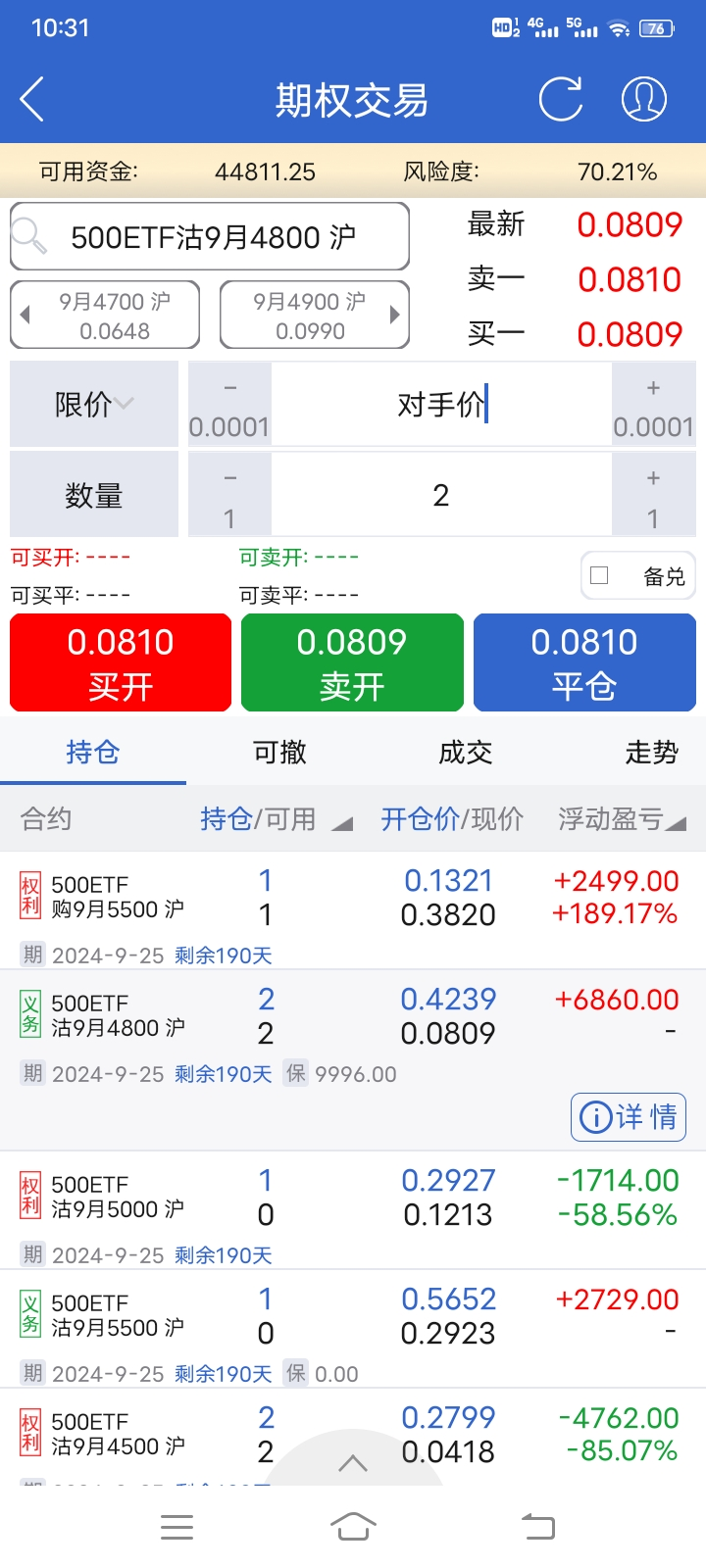Viewport: 706px width, 1568px height.
Task: Switch to the 可撤 tab
Action: pyautogui.click(x=279, y=752)
